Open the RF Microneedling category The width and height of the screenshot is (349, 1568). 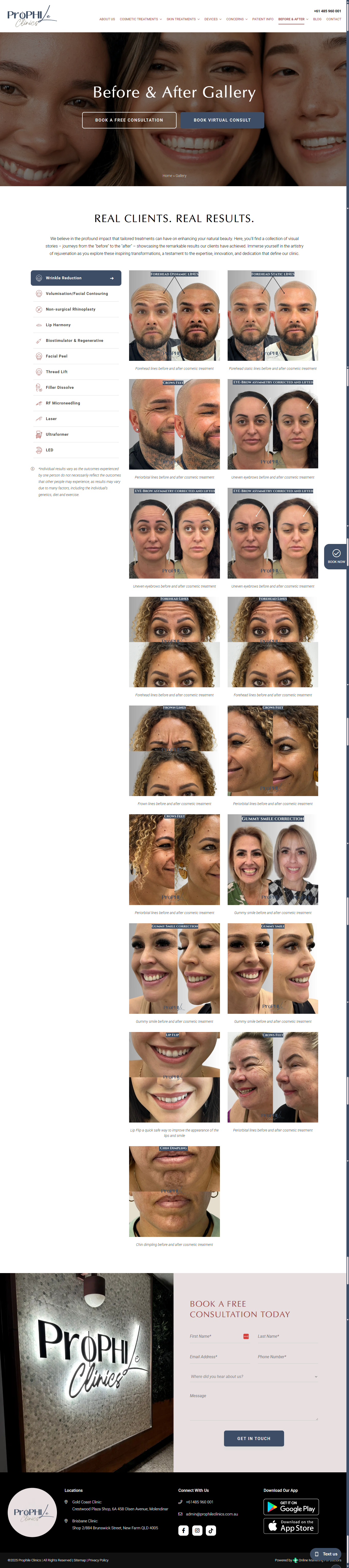pyautogui.click(x=63, y=403)
